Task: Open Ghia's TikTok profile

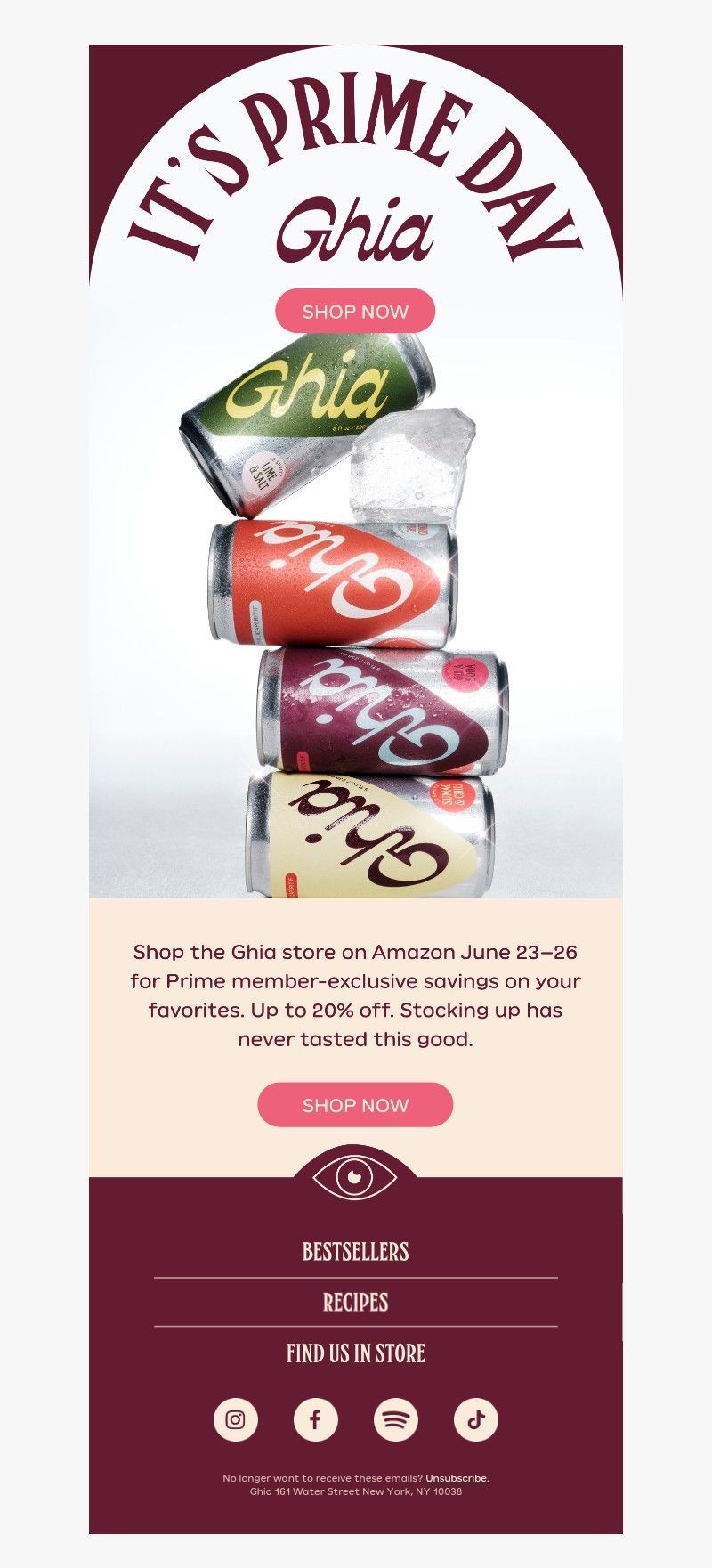Action: click(x=476, y=1419)
